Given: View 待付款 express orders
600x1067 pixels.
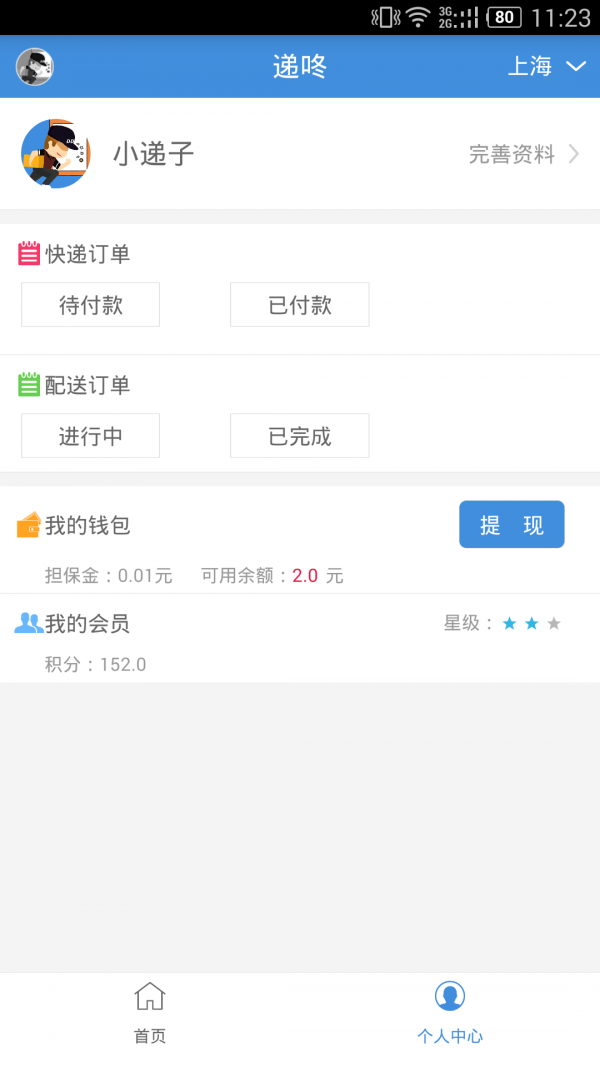Looking at the screenshot, I should pyautogui.click(x=90, y=305).
